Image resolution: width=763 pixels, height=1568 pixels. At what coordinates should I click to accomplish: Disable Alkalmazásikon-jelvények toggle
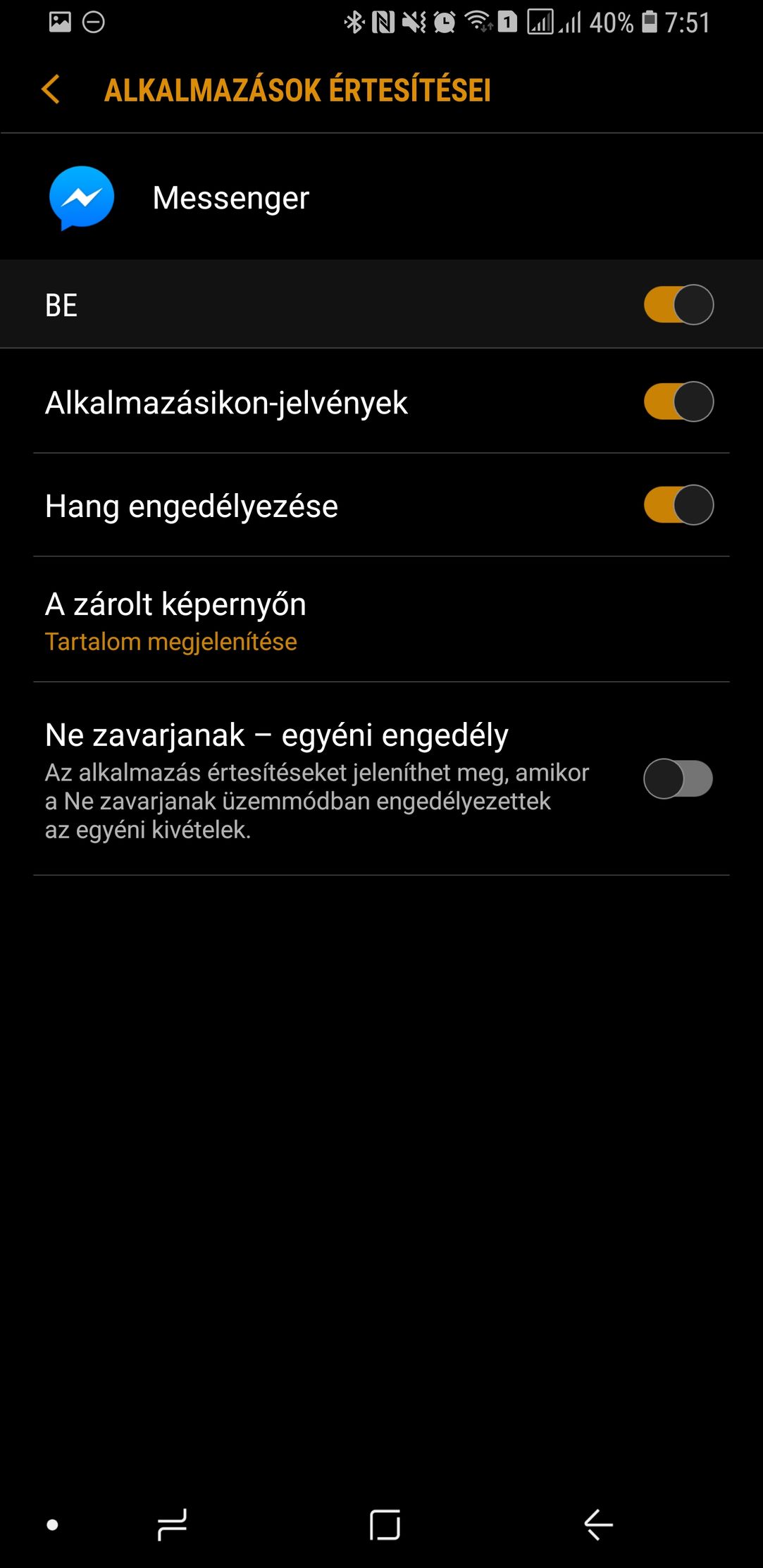coord(678,402)
